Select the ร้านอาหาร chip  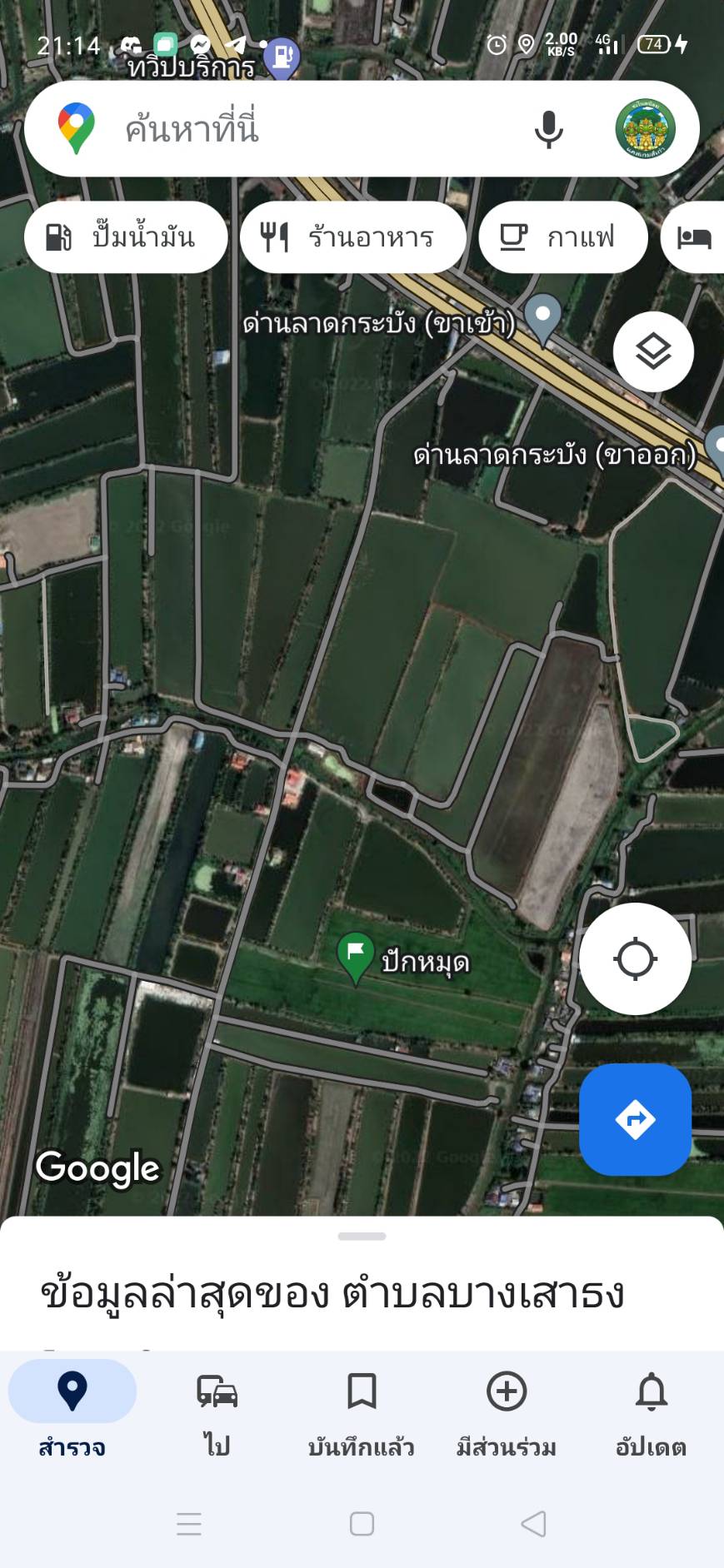coord(352,237)
